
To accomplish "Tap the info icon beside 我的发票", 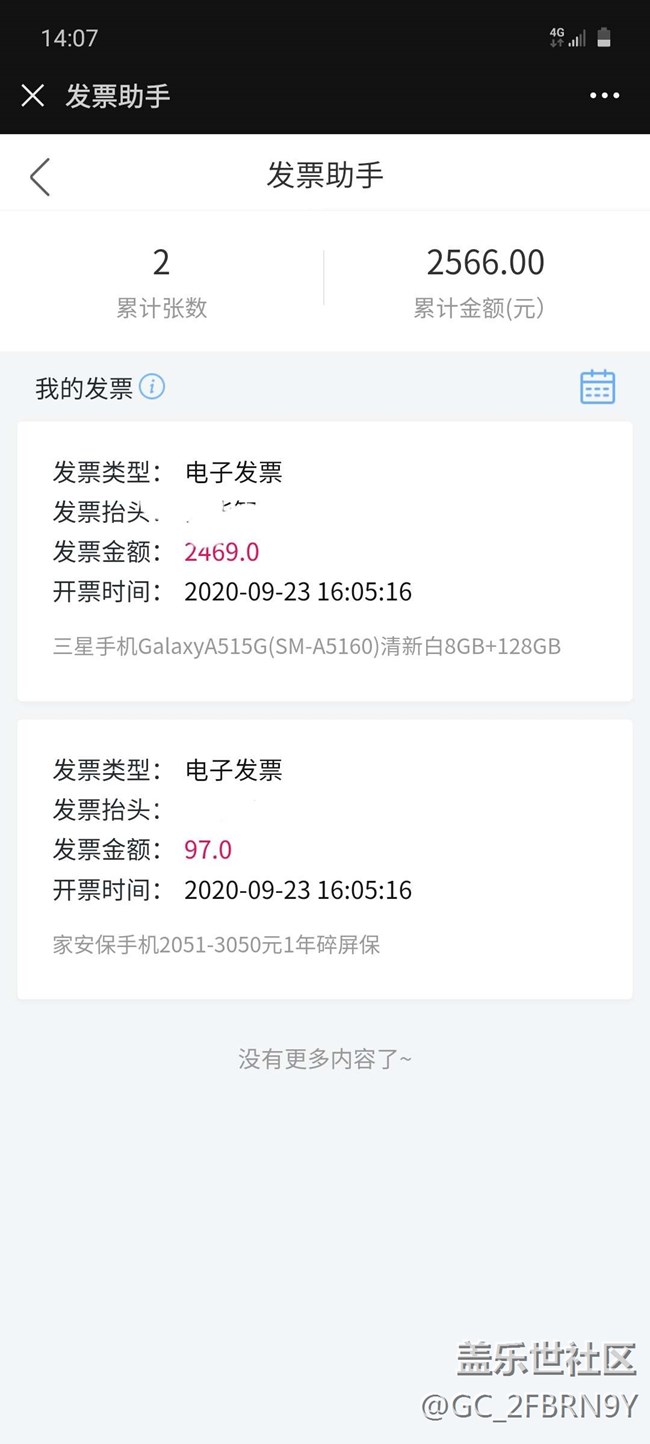I will pos(152,387).
